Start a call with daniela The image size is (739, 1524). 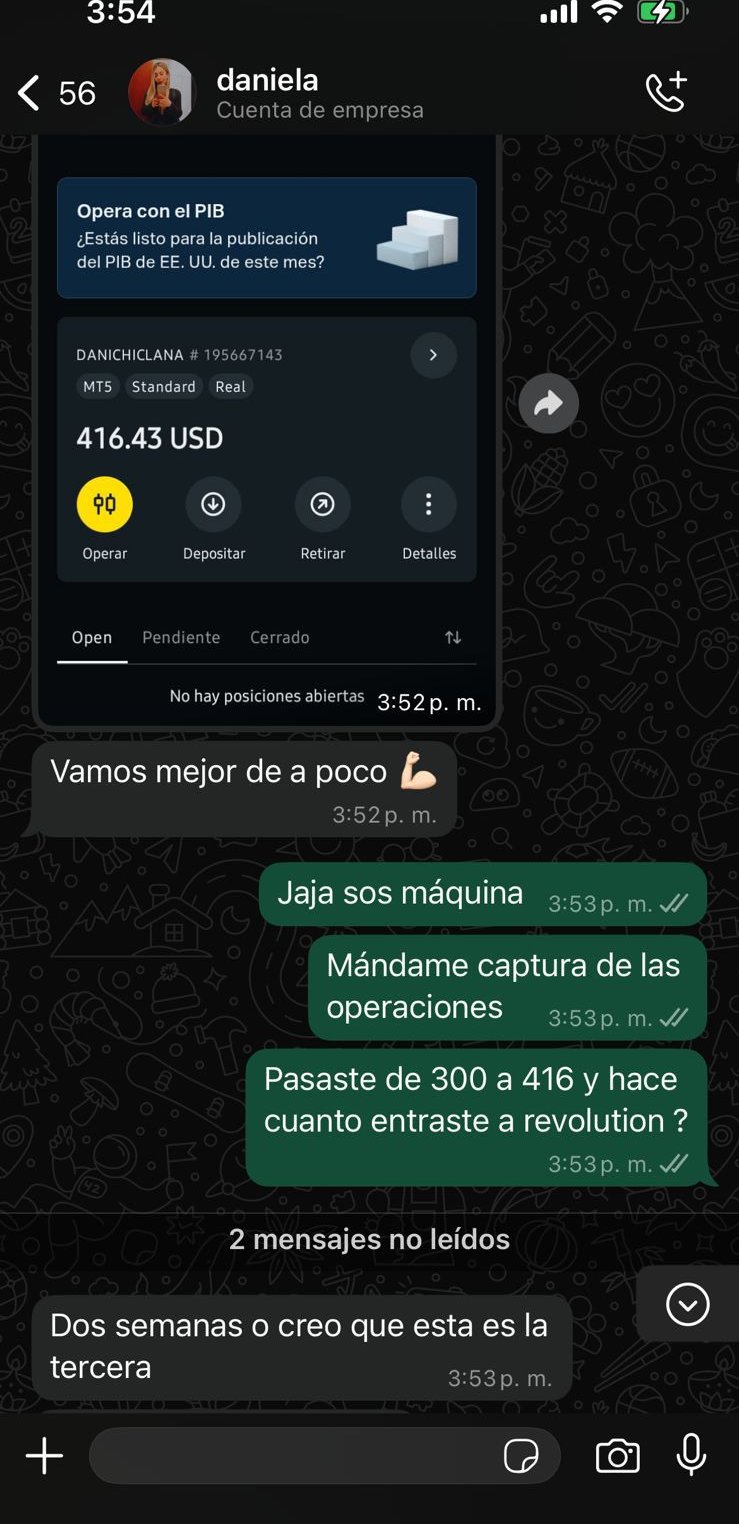666,92
